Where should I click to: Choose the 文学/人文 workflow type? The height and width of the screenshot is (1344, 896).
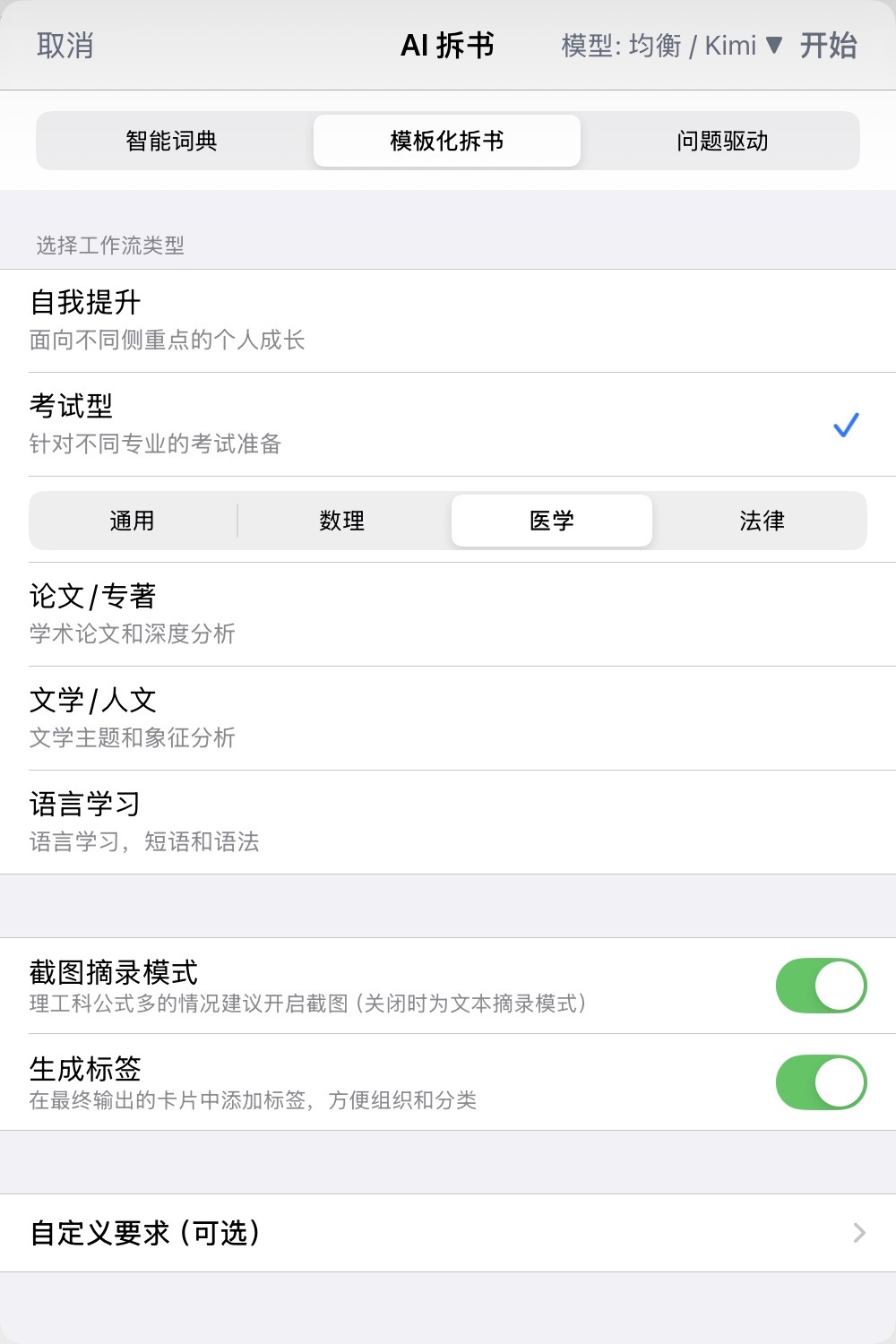coord(448,719)
